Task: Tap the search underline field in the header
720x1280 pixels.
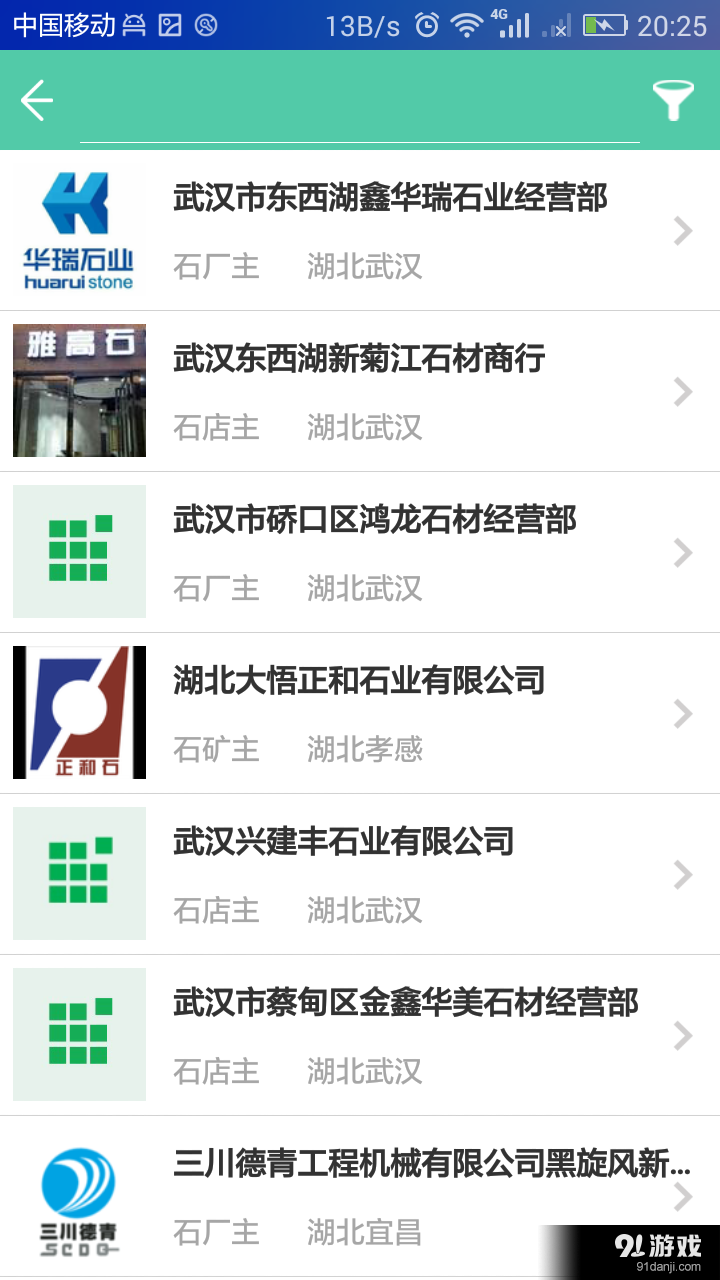Action: coord(360,135)
